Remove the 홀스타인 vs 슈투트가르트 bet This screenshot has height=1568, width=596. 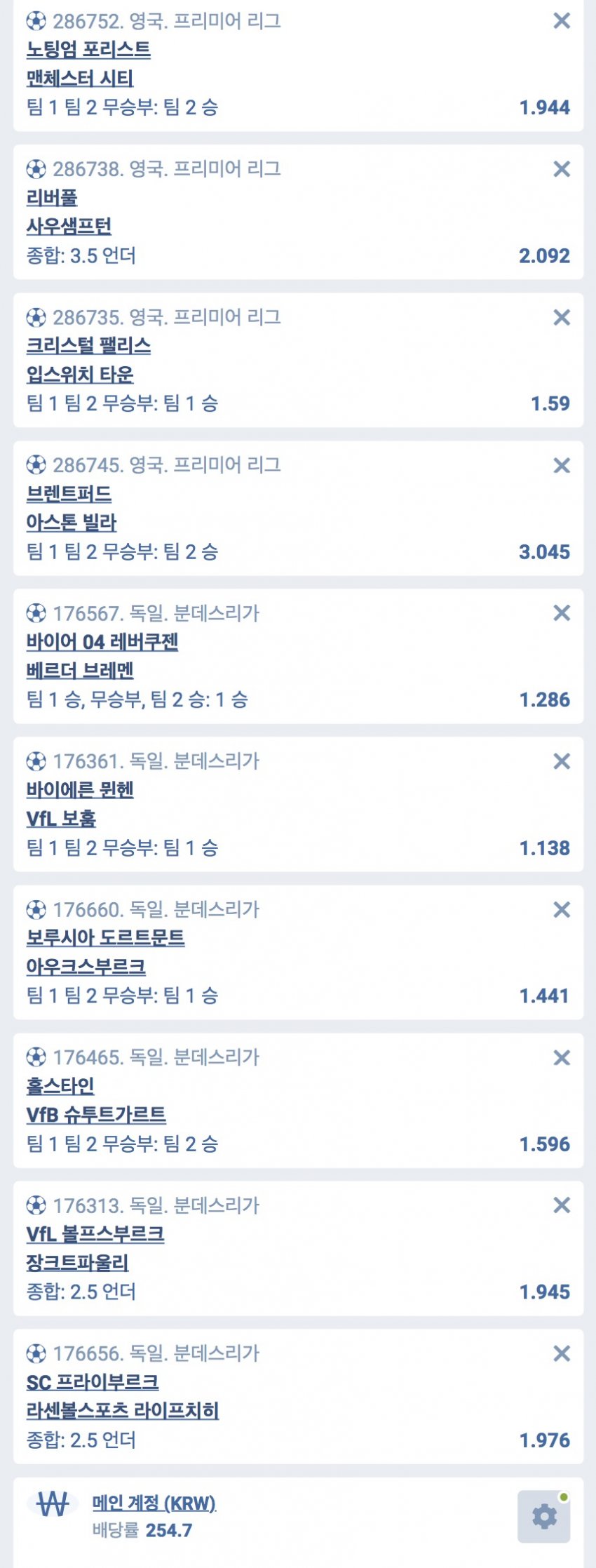(x=561, y=1058)
